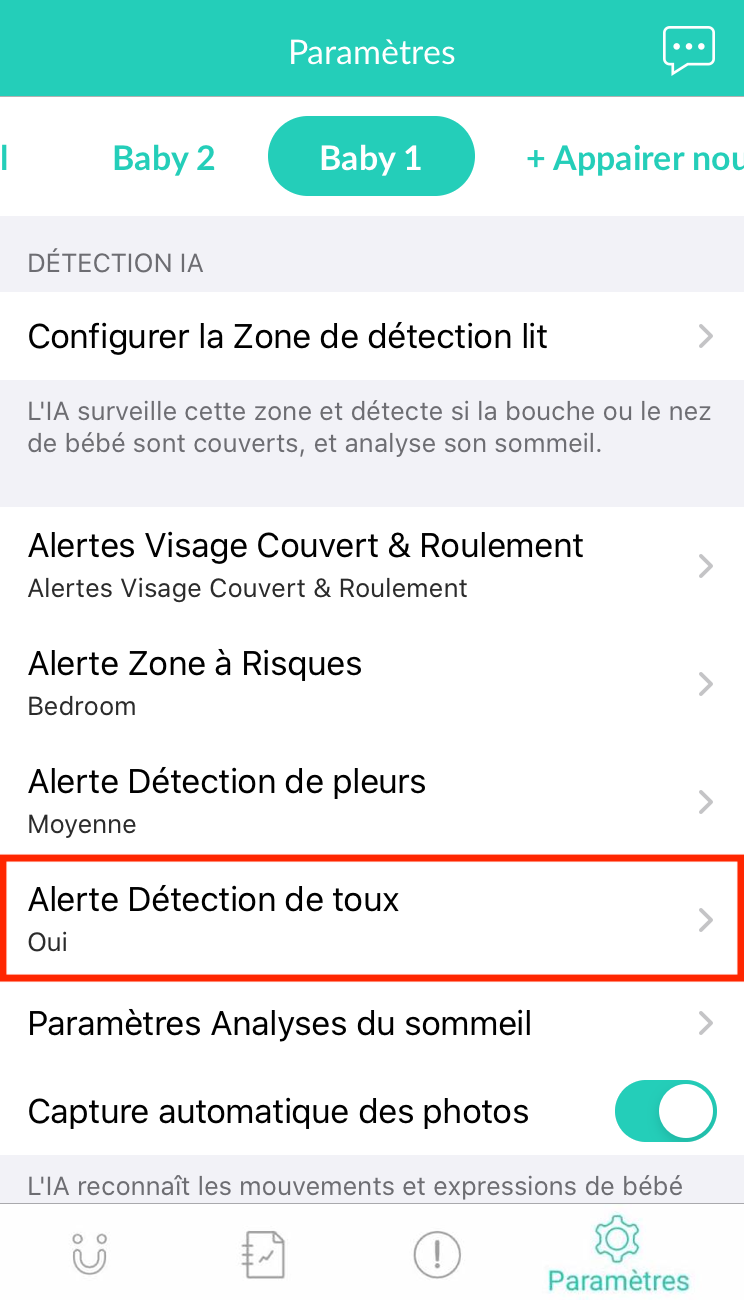The image size is (744, 1300).
Task: Expand Alerte Zone à Risques chevron
Action: click(705, 683)
